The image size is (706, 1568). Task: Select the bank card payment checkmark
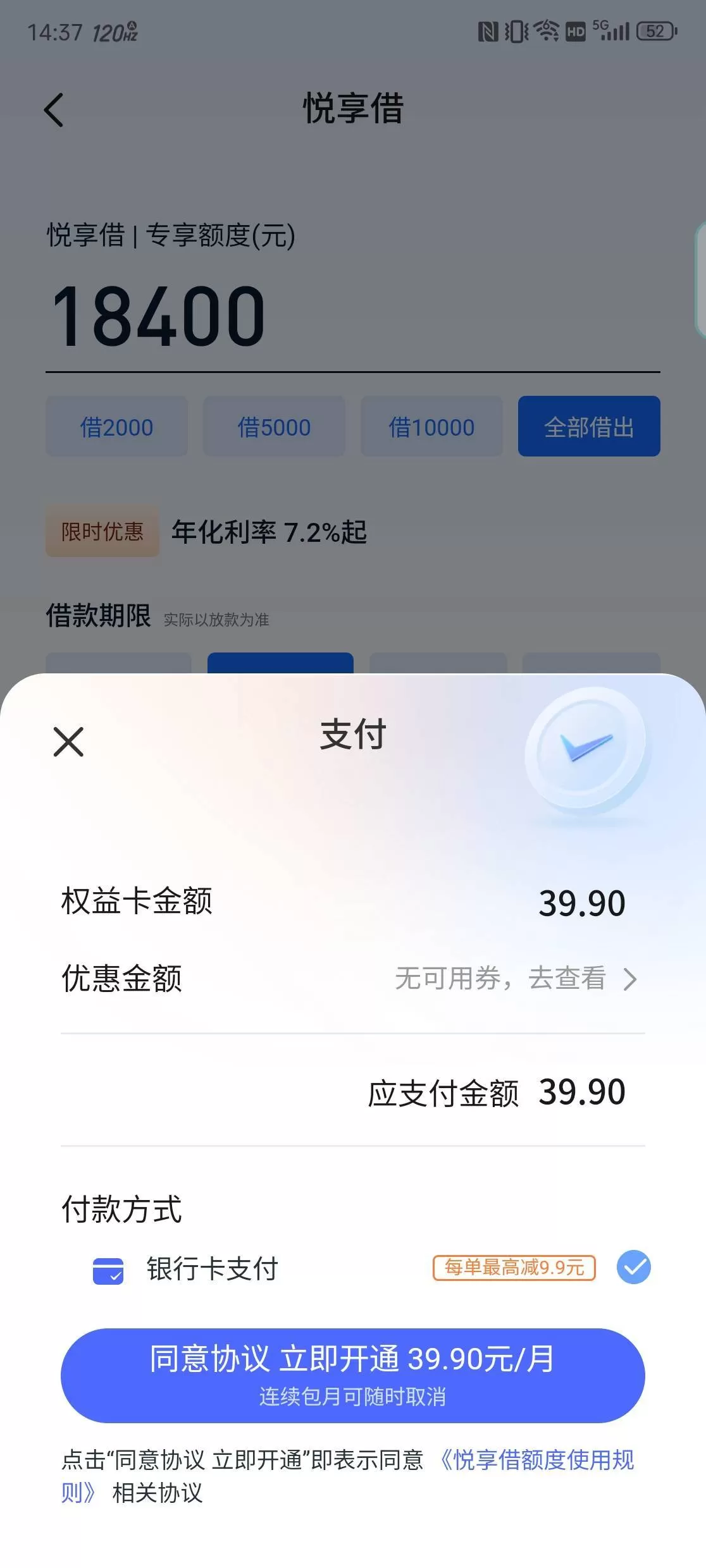pyautogui.click(x=633, y=1267)
